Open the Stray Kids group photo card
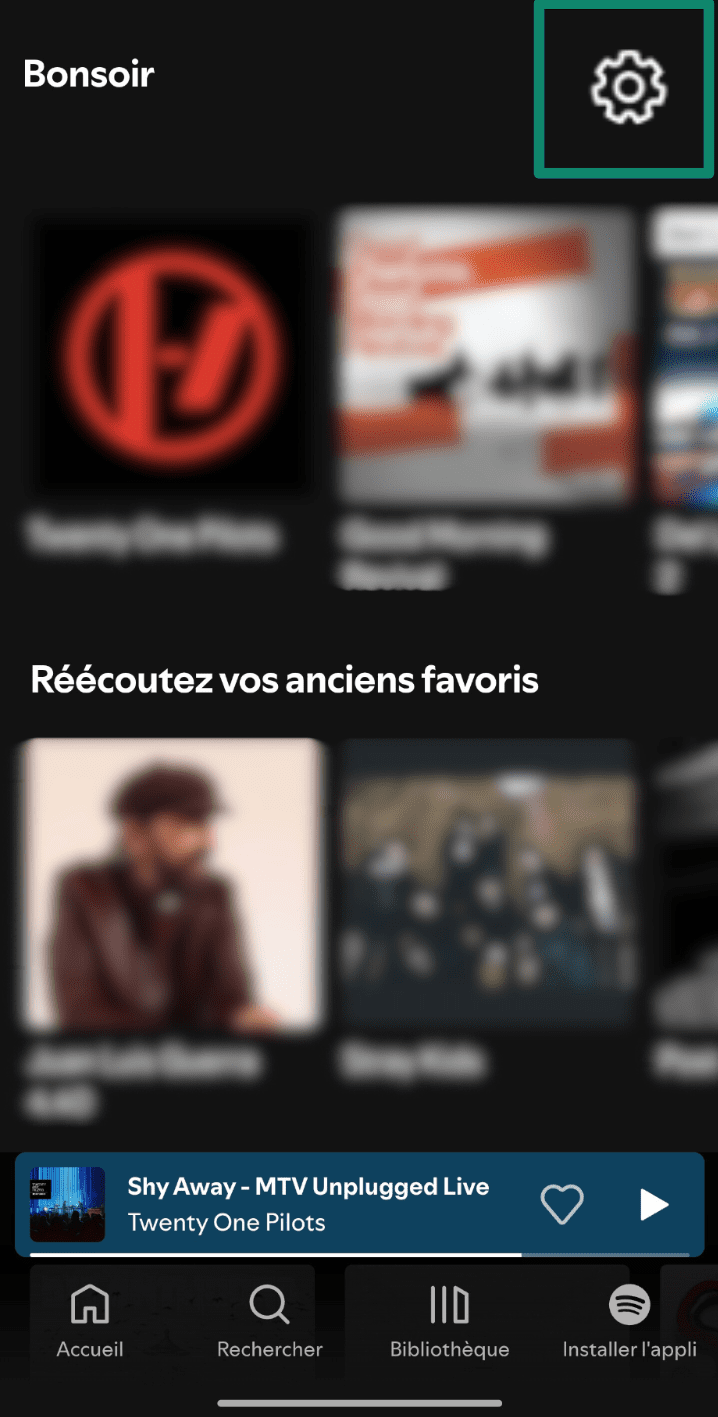 coord(486,885)
